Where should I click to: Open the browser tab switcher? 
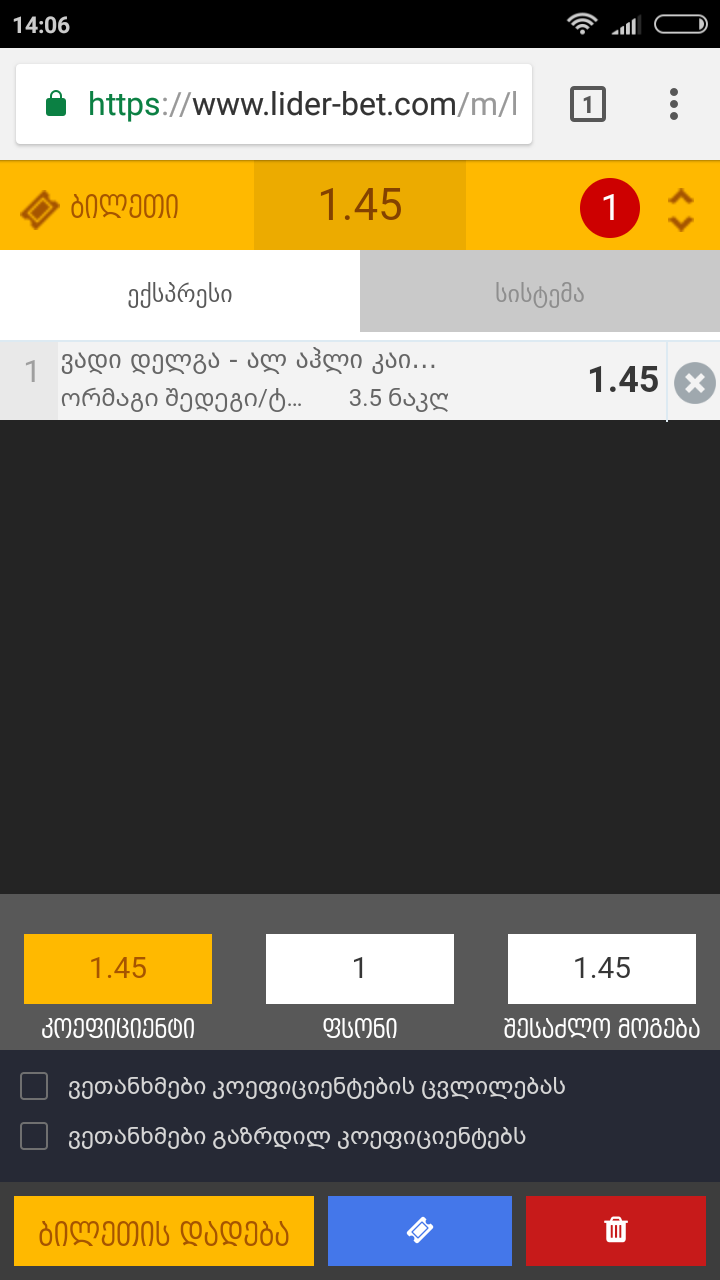coord(587,104)
